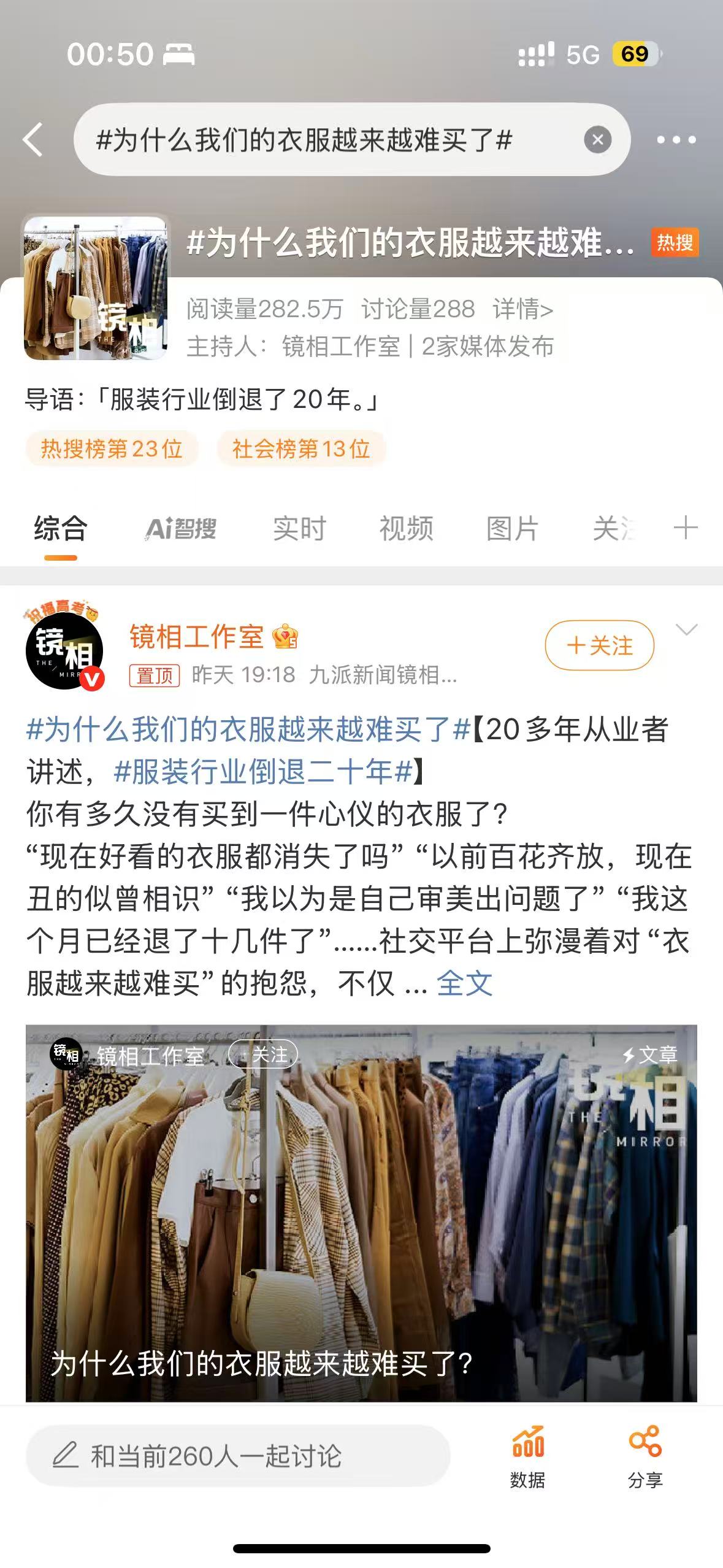
Task: Switch to the 图片 tab
Action: pyautogui.click(x=512, y=528)
